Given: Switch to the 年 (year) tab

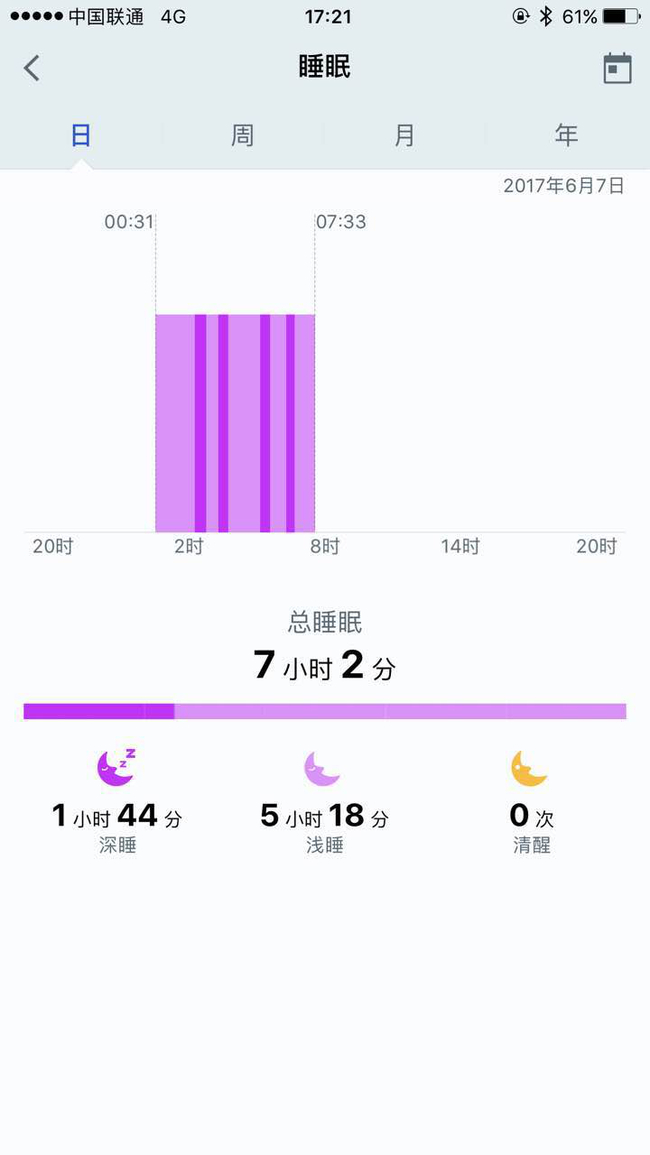Looking at the screenshot, I should point(566,135).
